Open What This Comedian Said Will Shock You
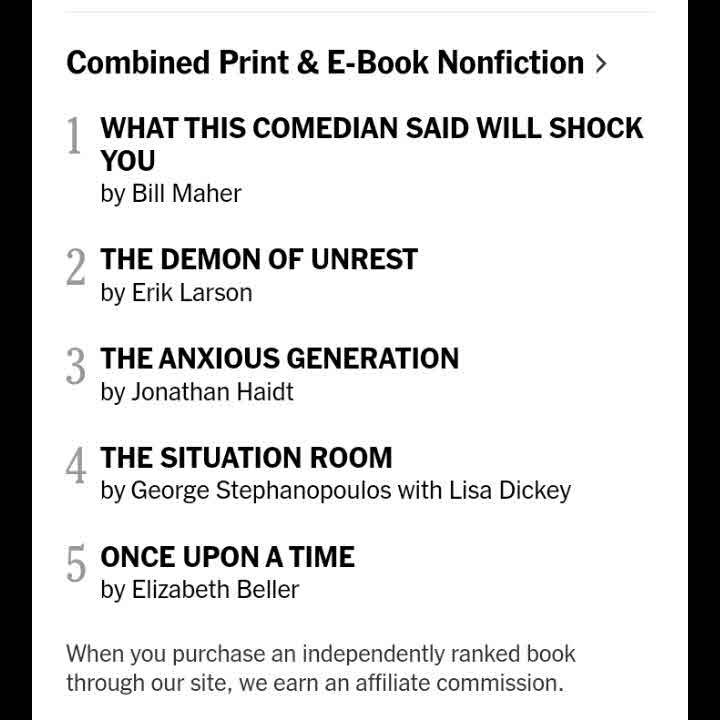This screenshot has height=720, width=720. point(370,144)
